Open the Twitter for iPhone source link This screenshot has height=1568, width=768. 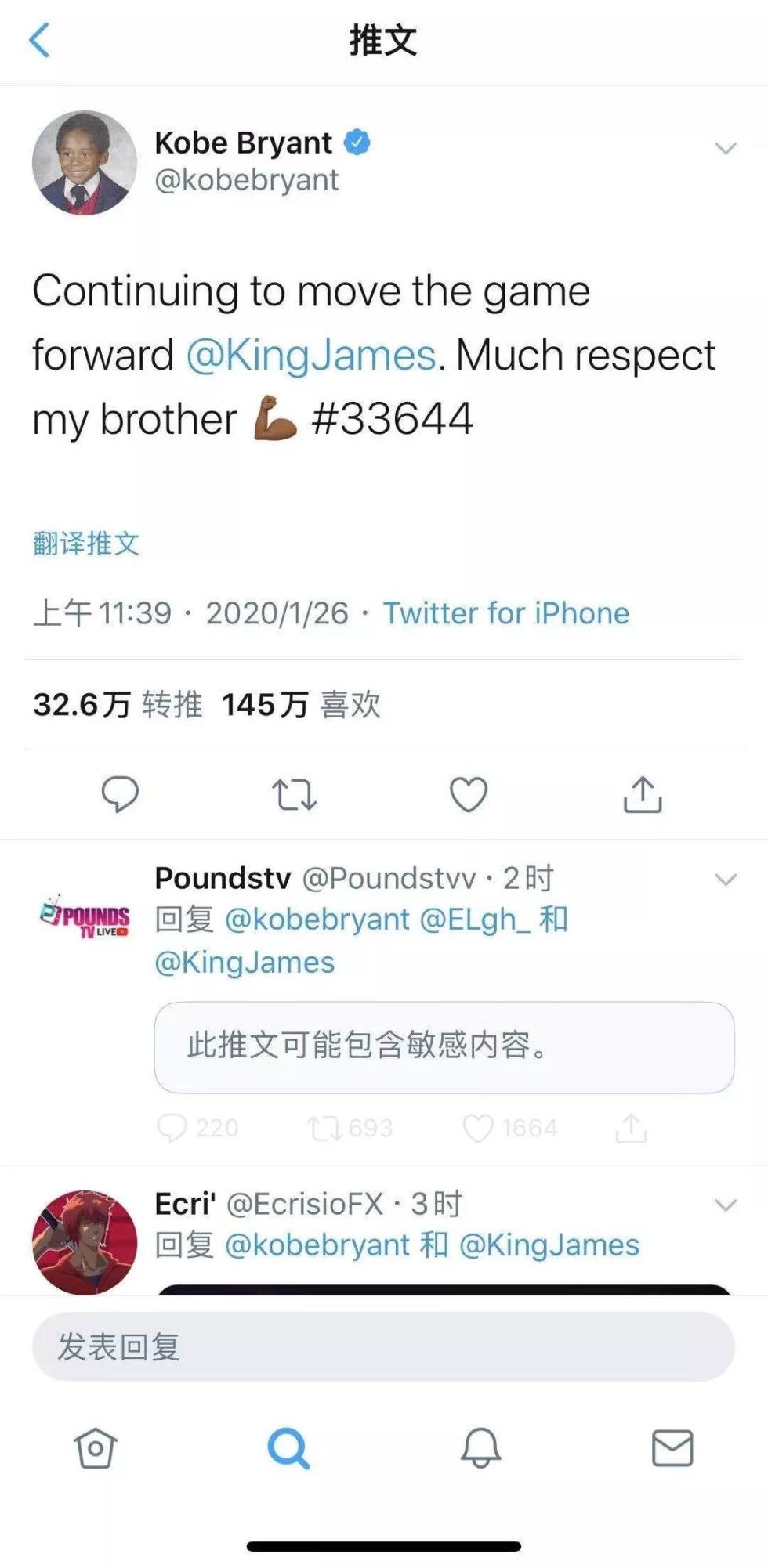(505, 613)
